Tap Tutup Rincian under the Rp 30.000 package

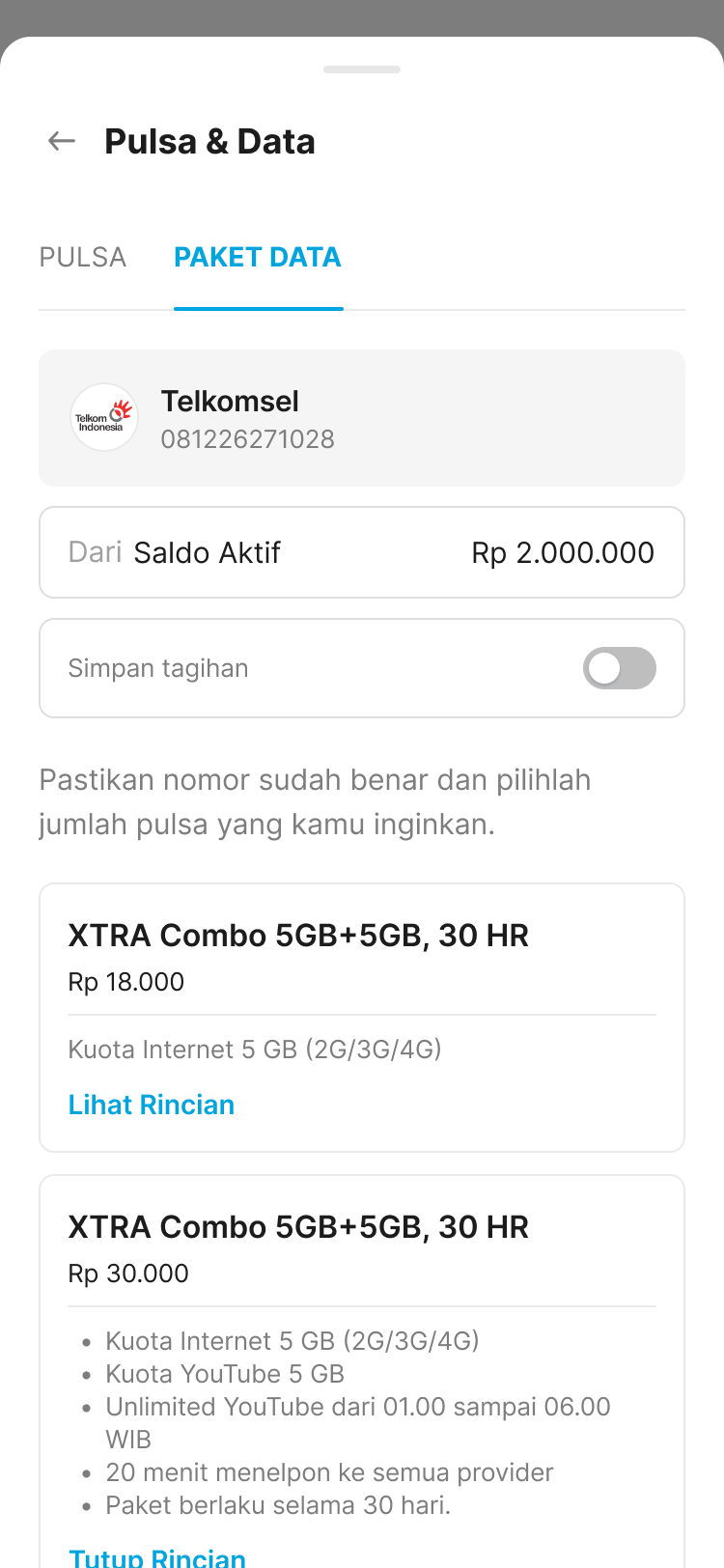coord(156,1554)
